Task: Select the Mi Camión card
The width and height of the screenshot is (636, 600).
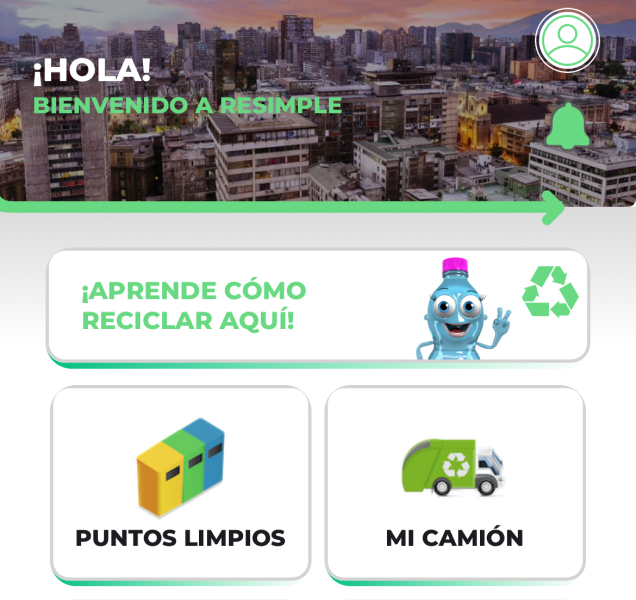Action: (455, 483)
